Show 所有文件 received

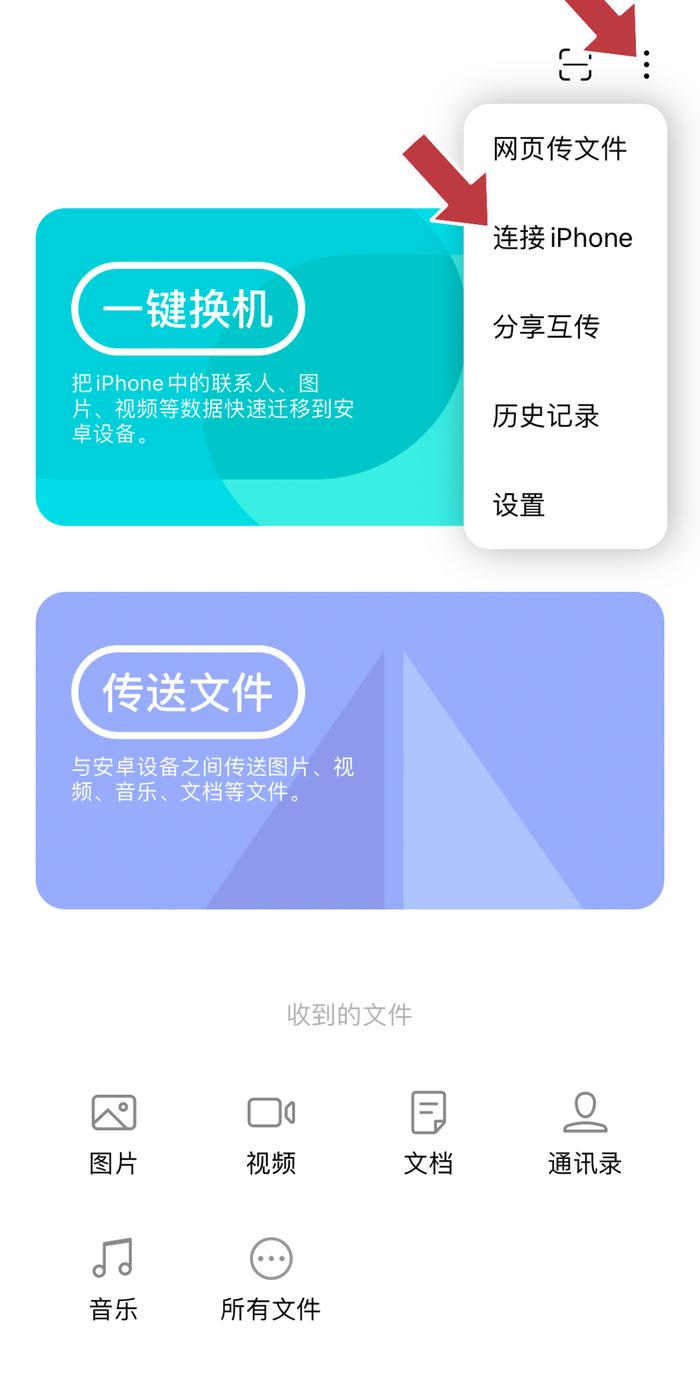pos(271,1280)
